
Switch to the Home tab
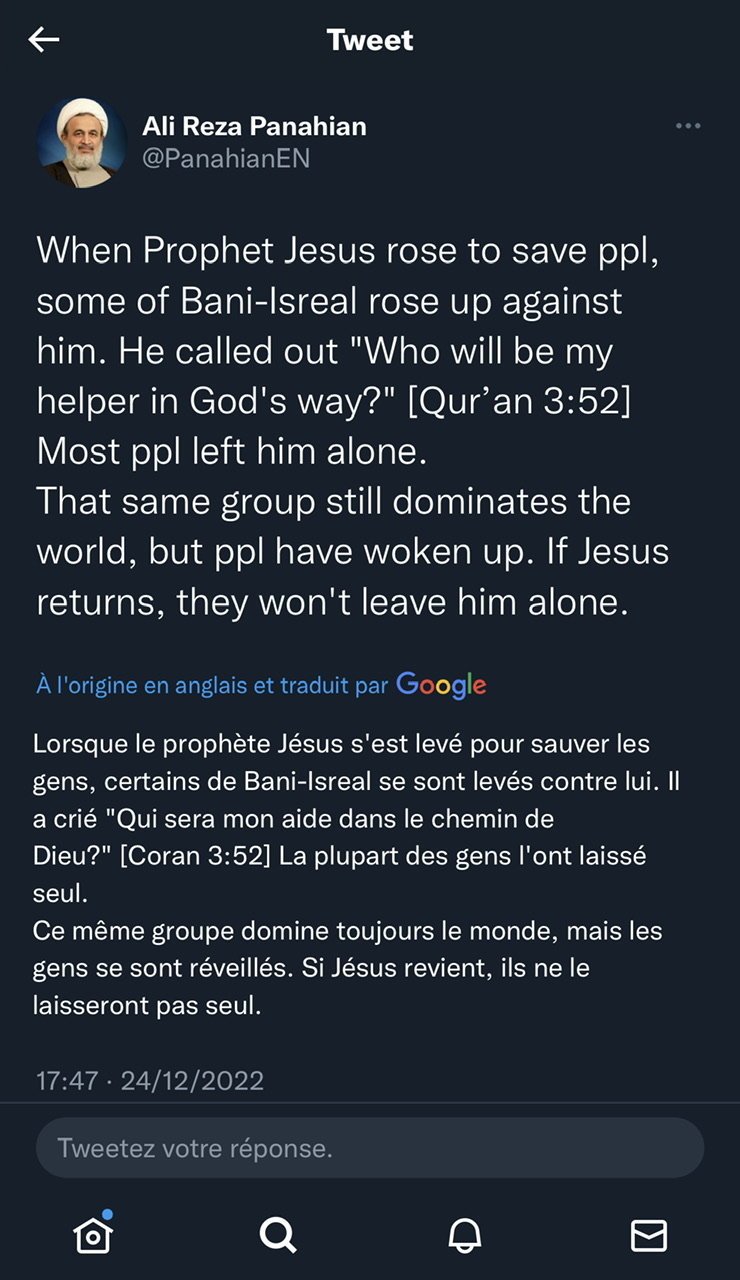pyautogui.click(x=93, y=1234)
